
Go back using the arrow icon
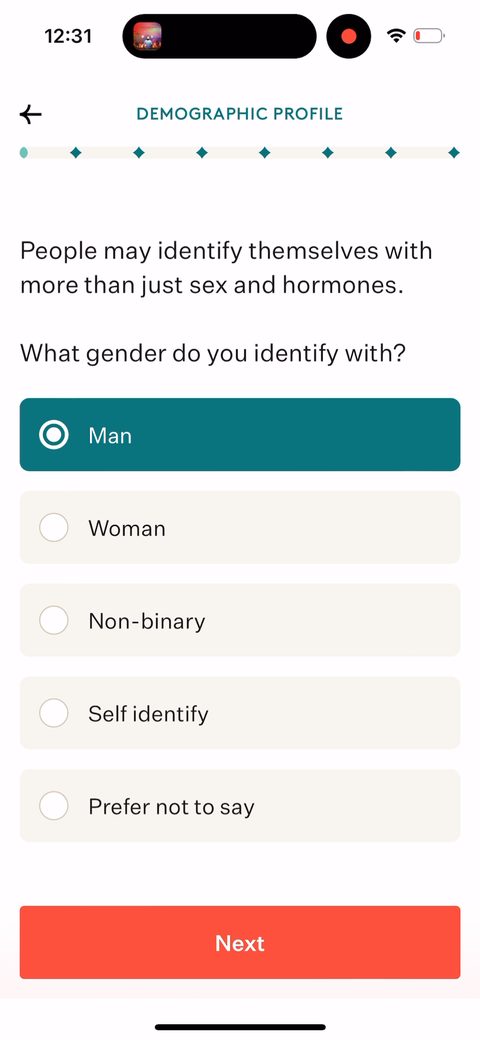point(30,114)
